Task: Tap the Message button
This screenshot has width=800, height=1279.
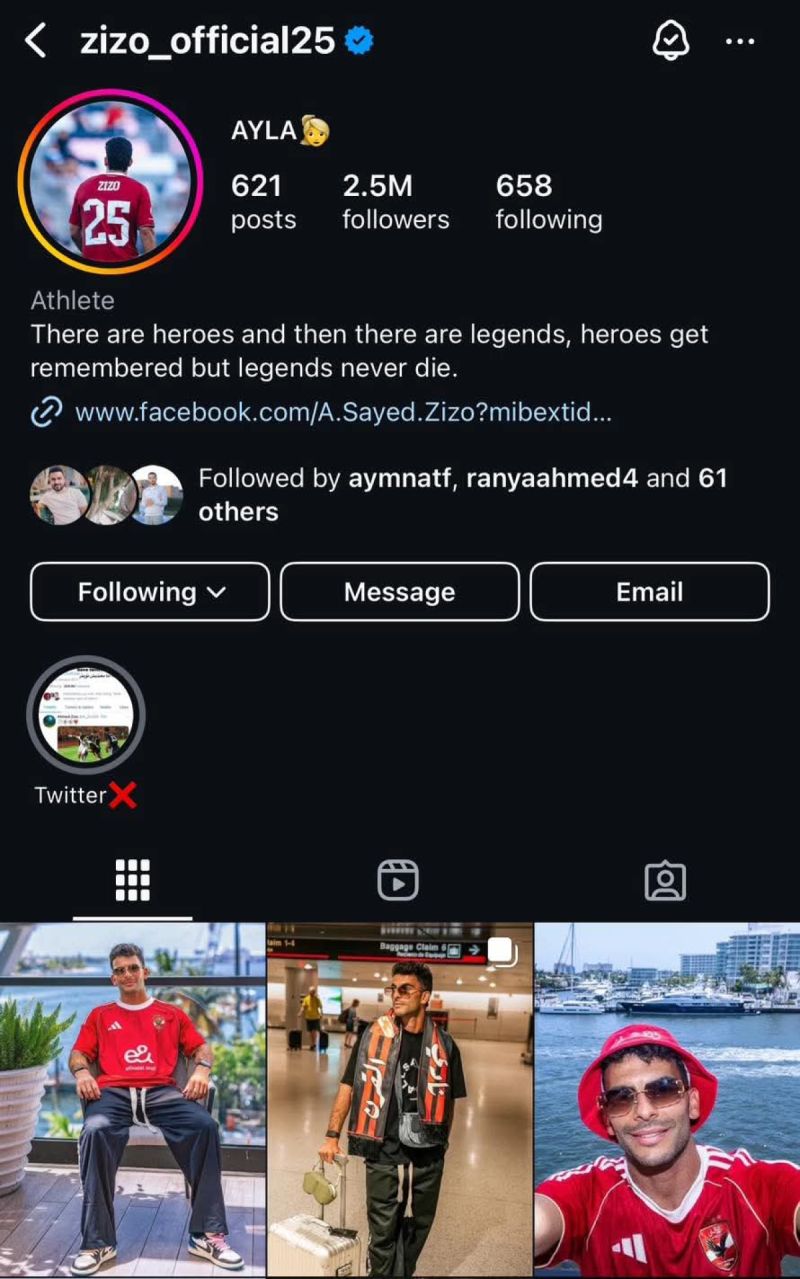Action: point(399,591)
